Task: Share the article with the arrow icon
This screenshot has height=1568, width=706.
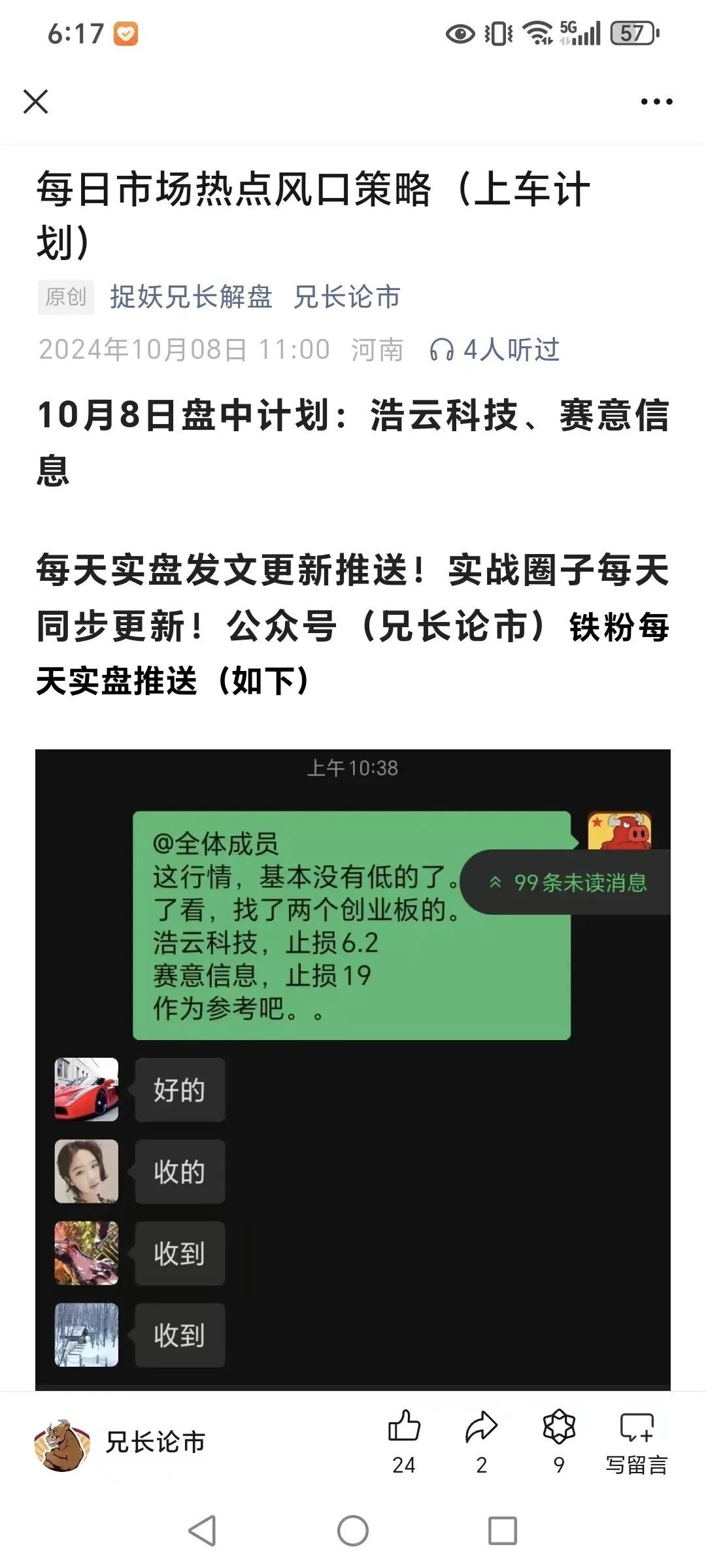Action: [482, 1441]
